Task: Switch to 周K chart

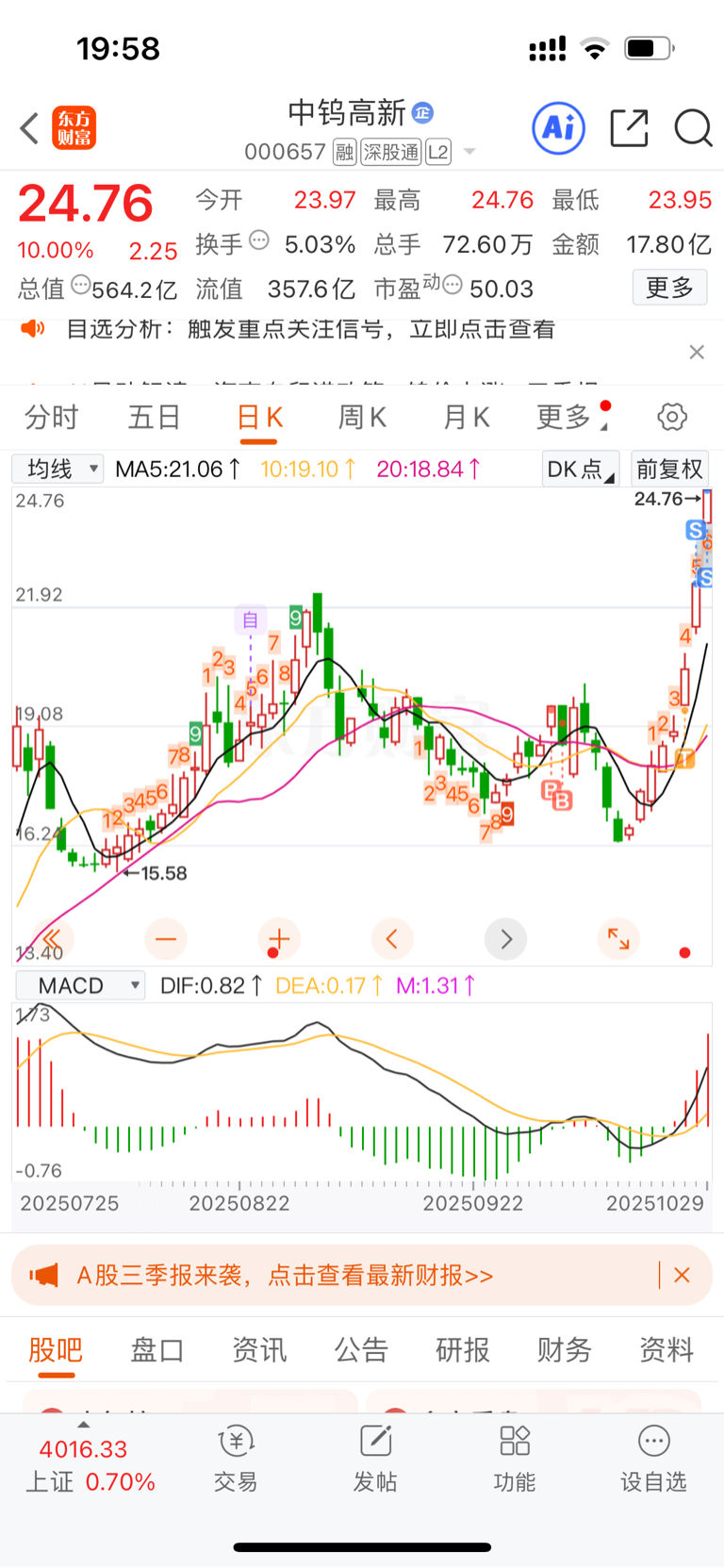Action: [362, 417]
